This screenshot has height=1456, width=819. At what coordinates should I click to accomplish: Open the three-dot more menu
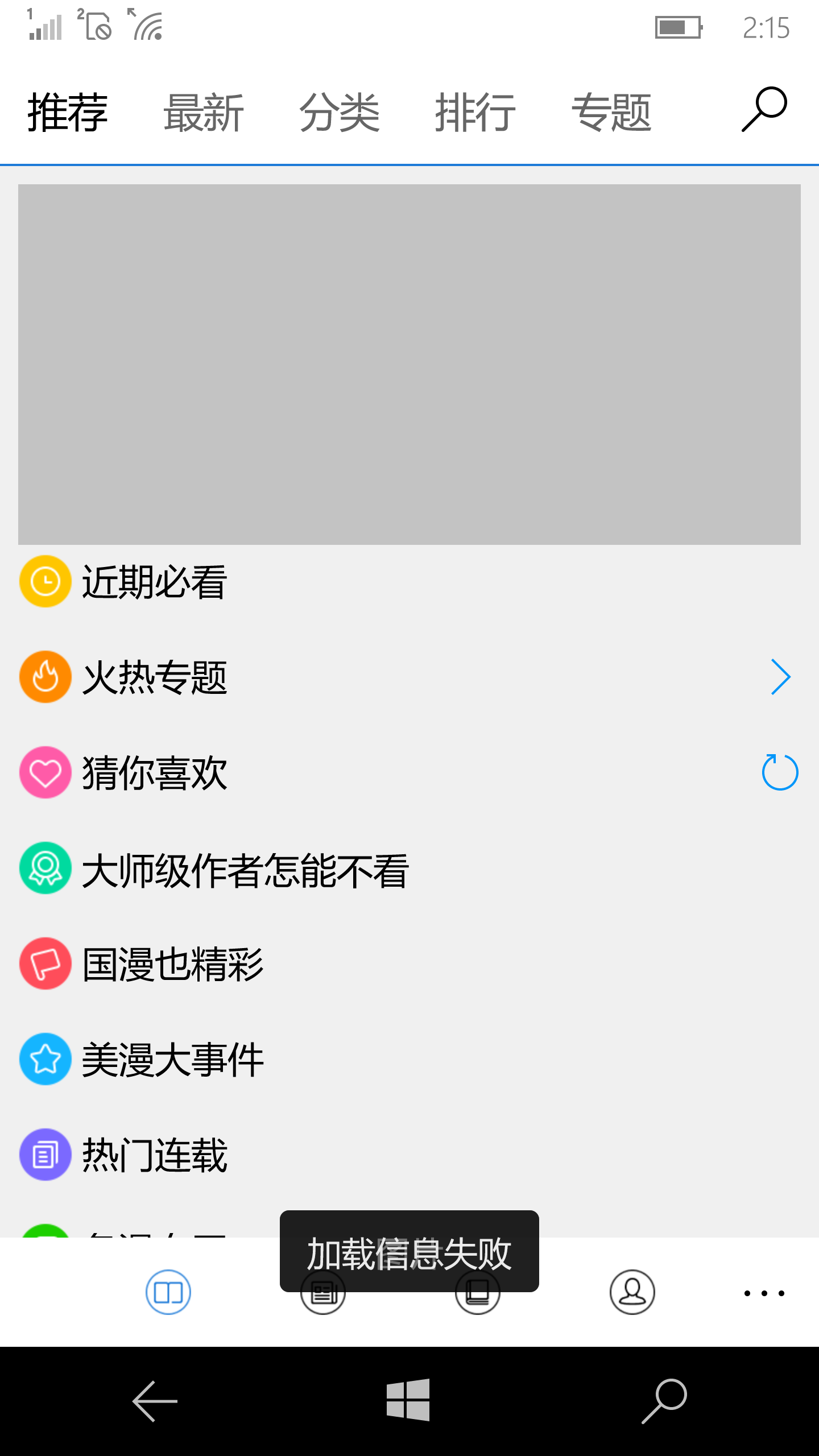pyautogui.click(x=764, y=1293)
